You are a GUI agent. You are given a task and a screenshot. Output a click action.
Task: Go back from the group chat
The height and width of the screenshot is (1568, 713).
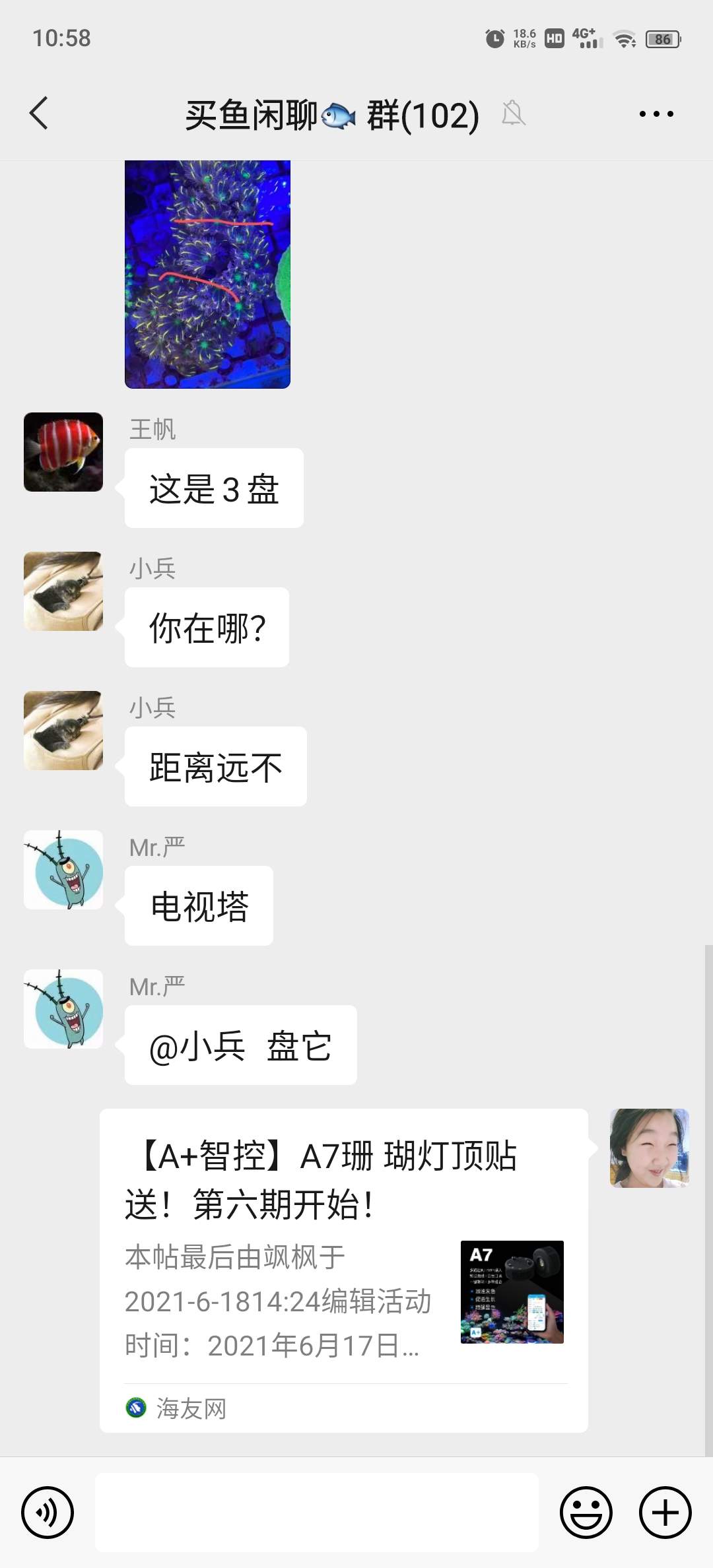click(40, 114)
